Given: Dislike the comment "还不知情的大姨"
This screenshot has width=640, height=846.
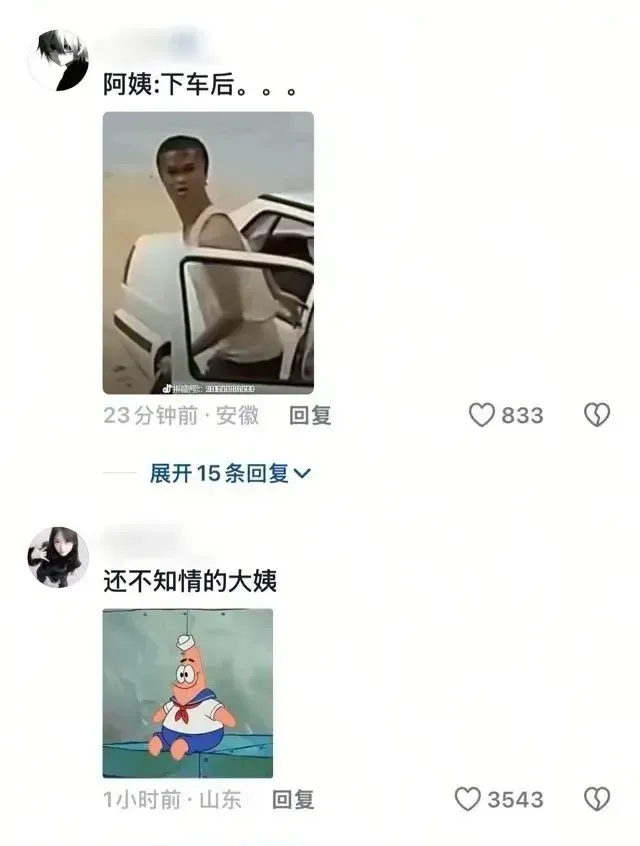Looking at the screenshot, I should pos(597,799).
